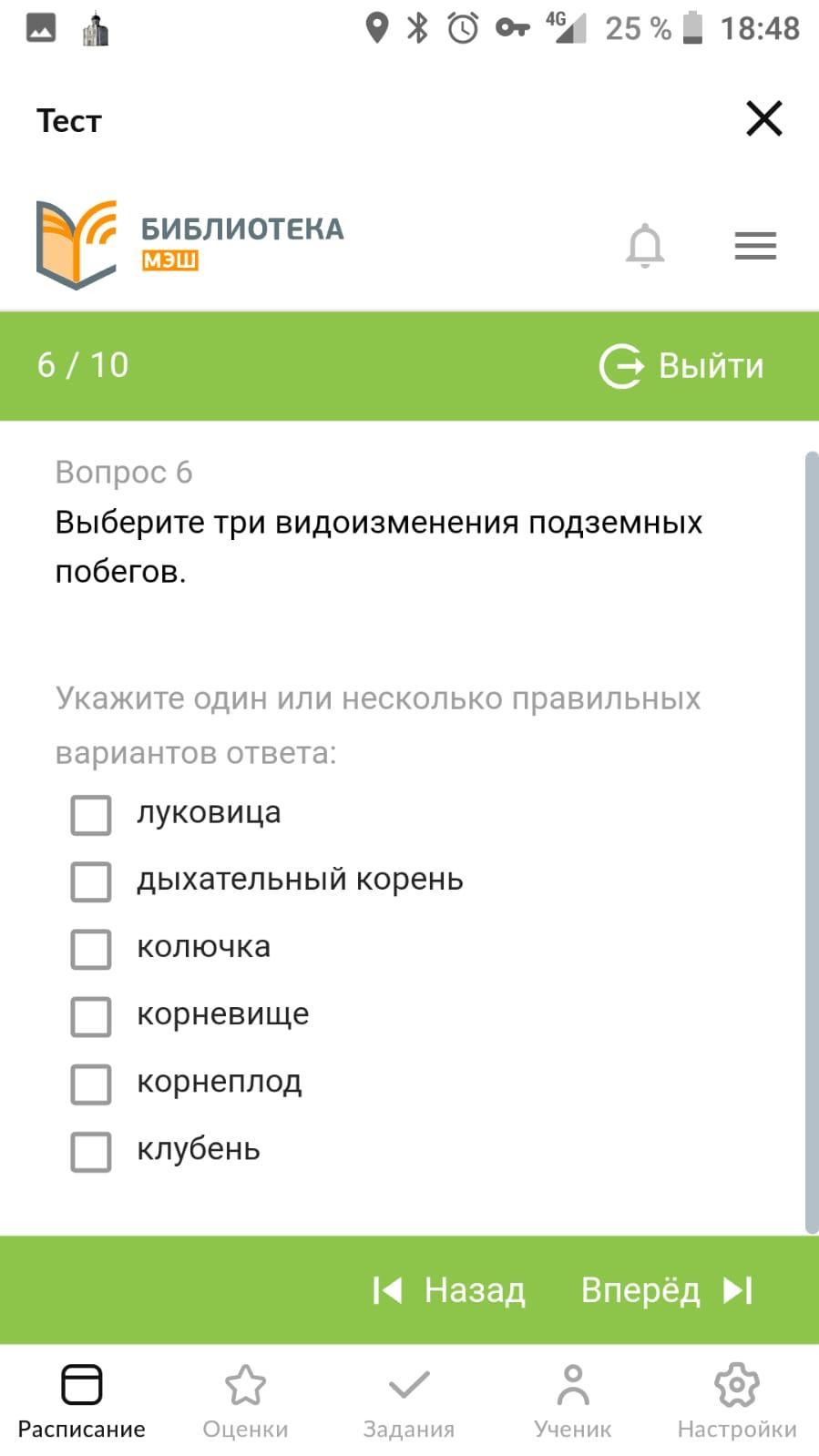Check the луковица option
Viewport: 819px width, 1456px height.
(x=91, y=815)
